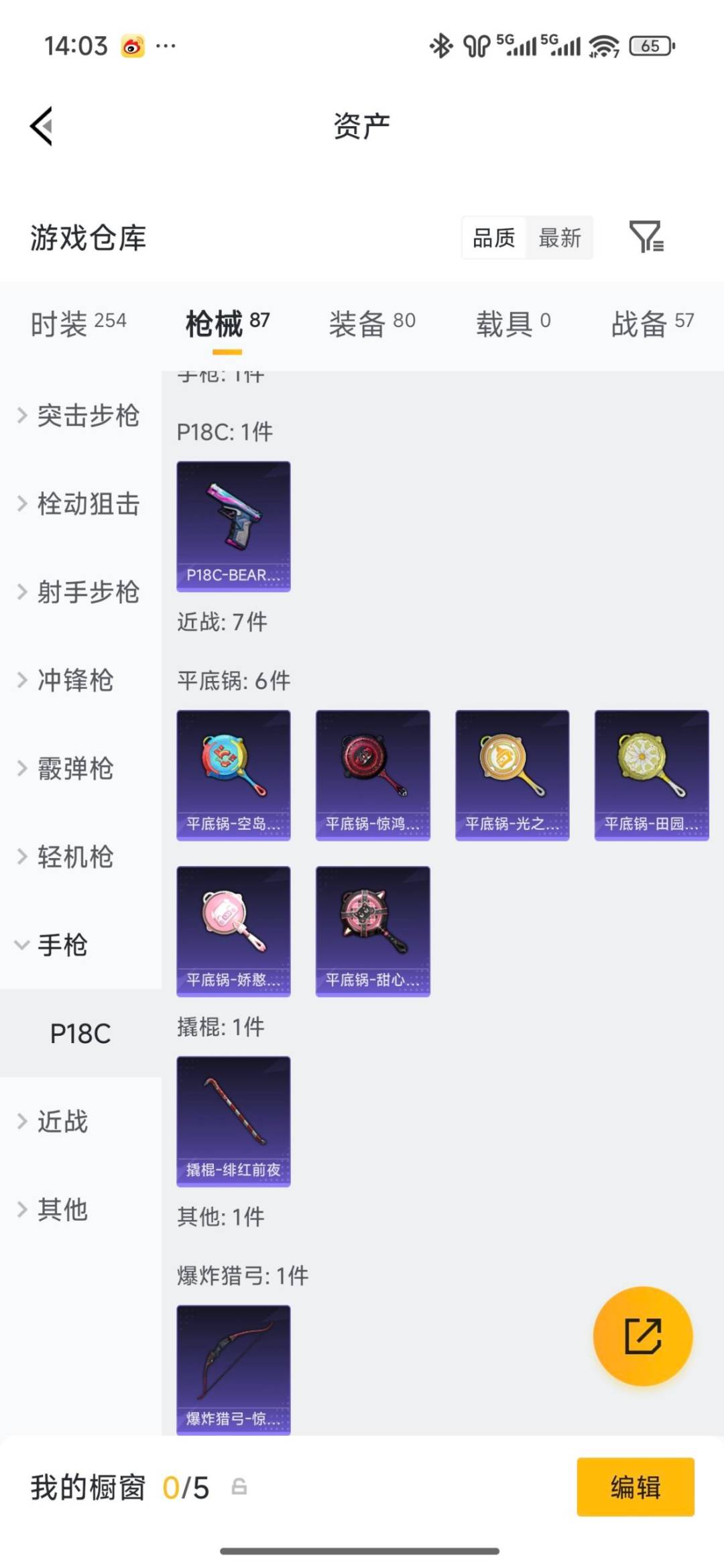Switch sorting to 品质
This screenshot has width=724, height=1568.
493,237
